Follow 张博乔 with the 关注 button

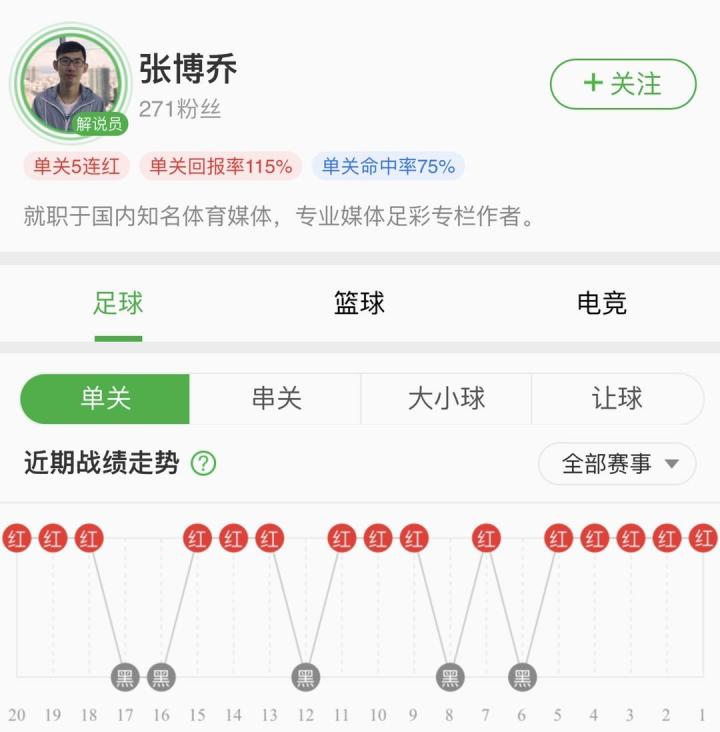point(623,84)
